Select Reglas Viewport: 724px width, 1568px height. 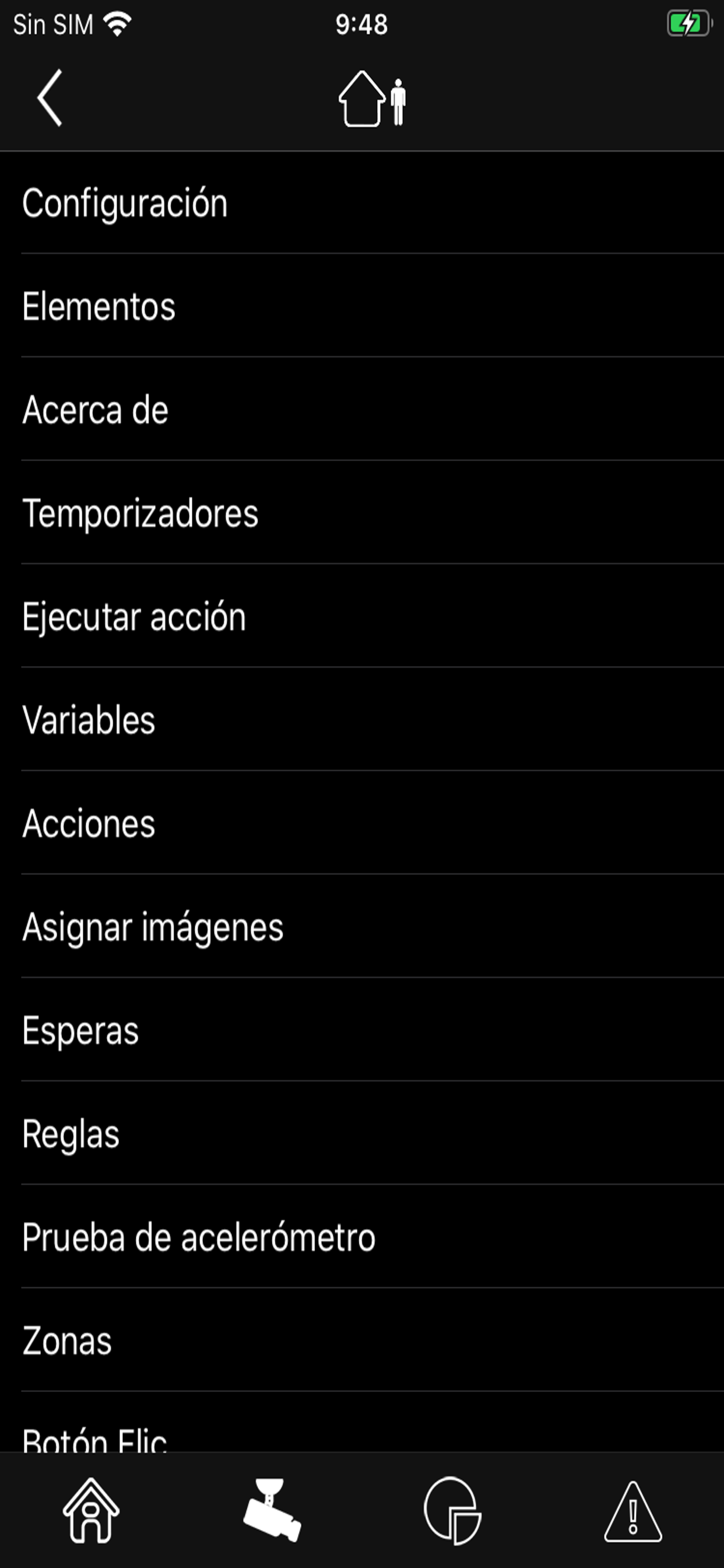point(362,1133)
